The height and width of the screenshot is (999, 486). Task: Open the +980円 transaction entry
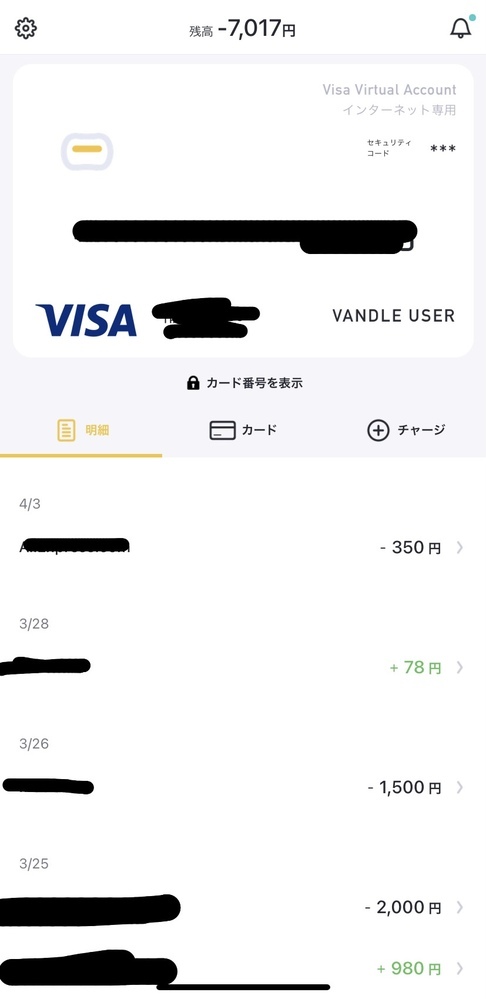point(243,968)
